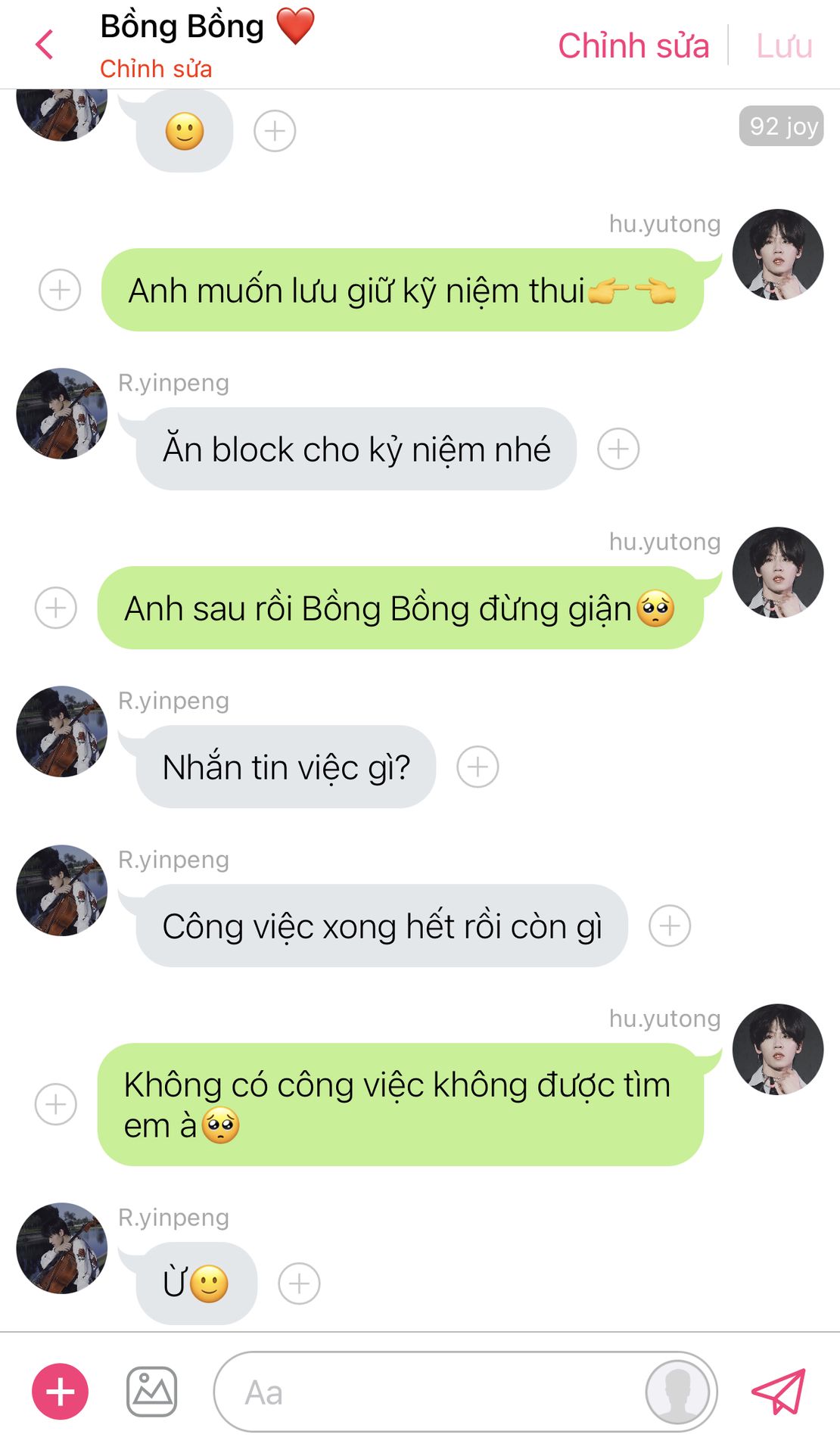
Task: Go back with the top-left arrow
Action: (45, 45)
